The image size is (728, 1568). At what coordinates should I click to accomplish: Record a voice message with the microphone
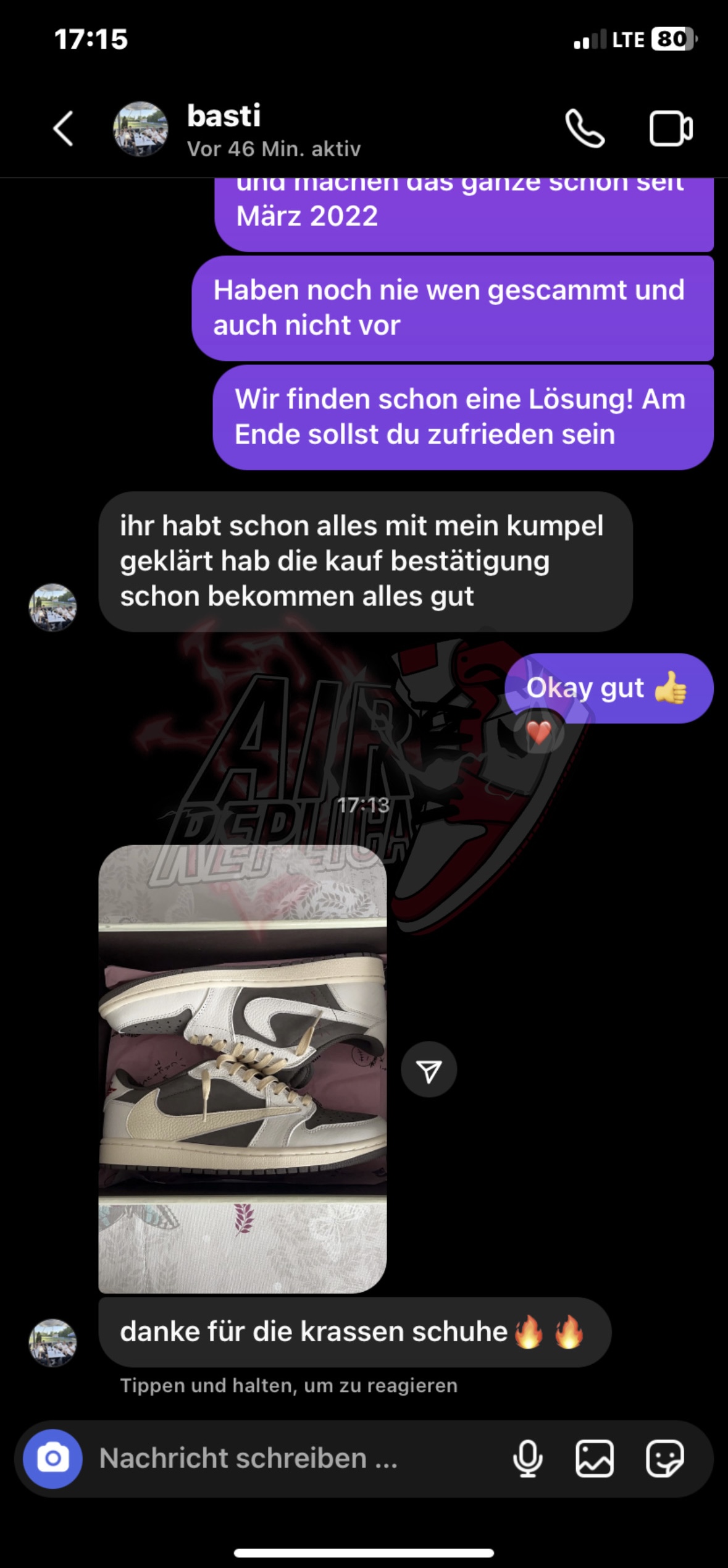527,1459
